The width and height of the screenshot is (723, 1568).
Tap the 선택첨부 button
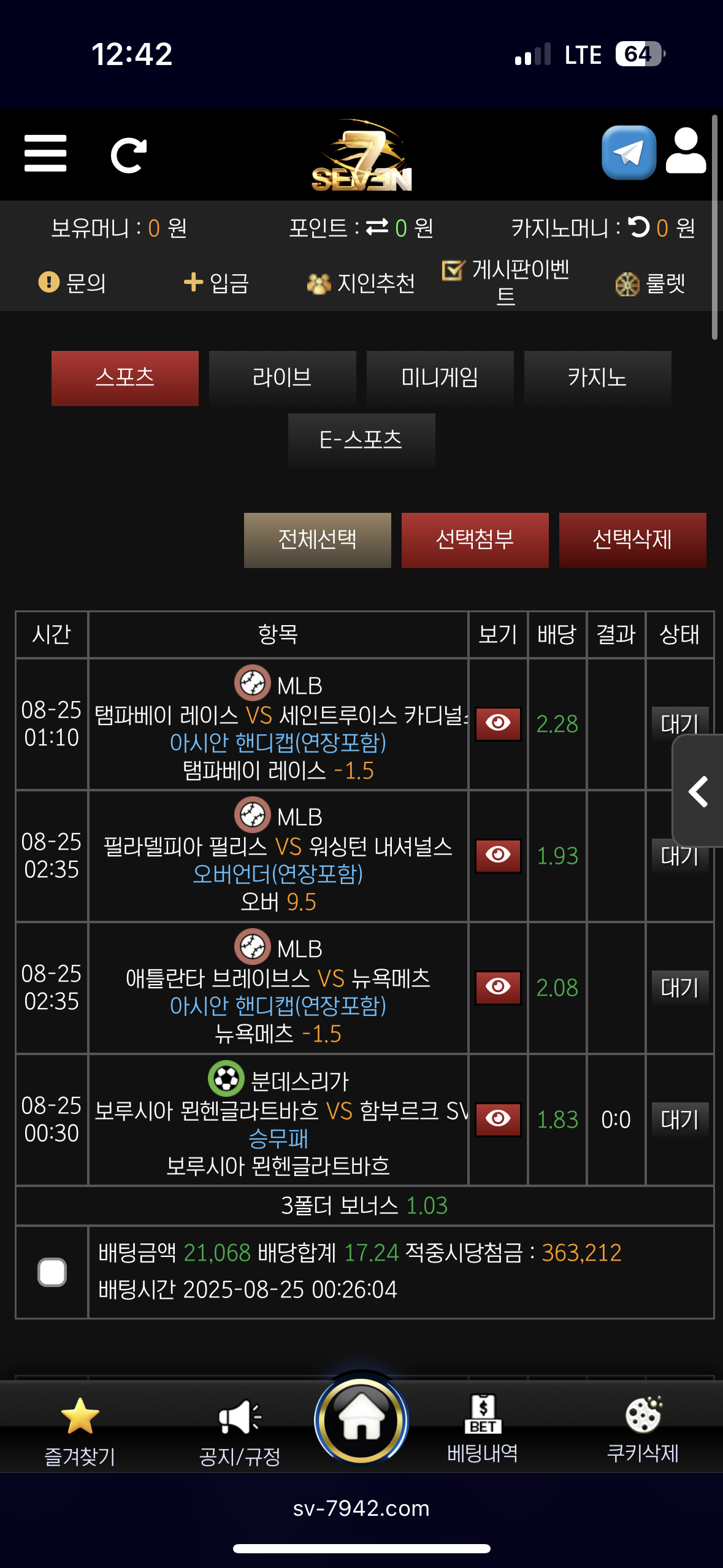coord(475,540)
